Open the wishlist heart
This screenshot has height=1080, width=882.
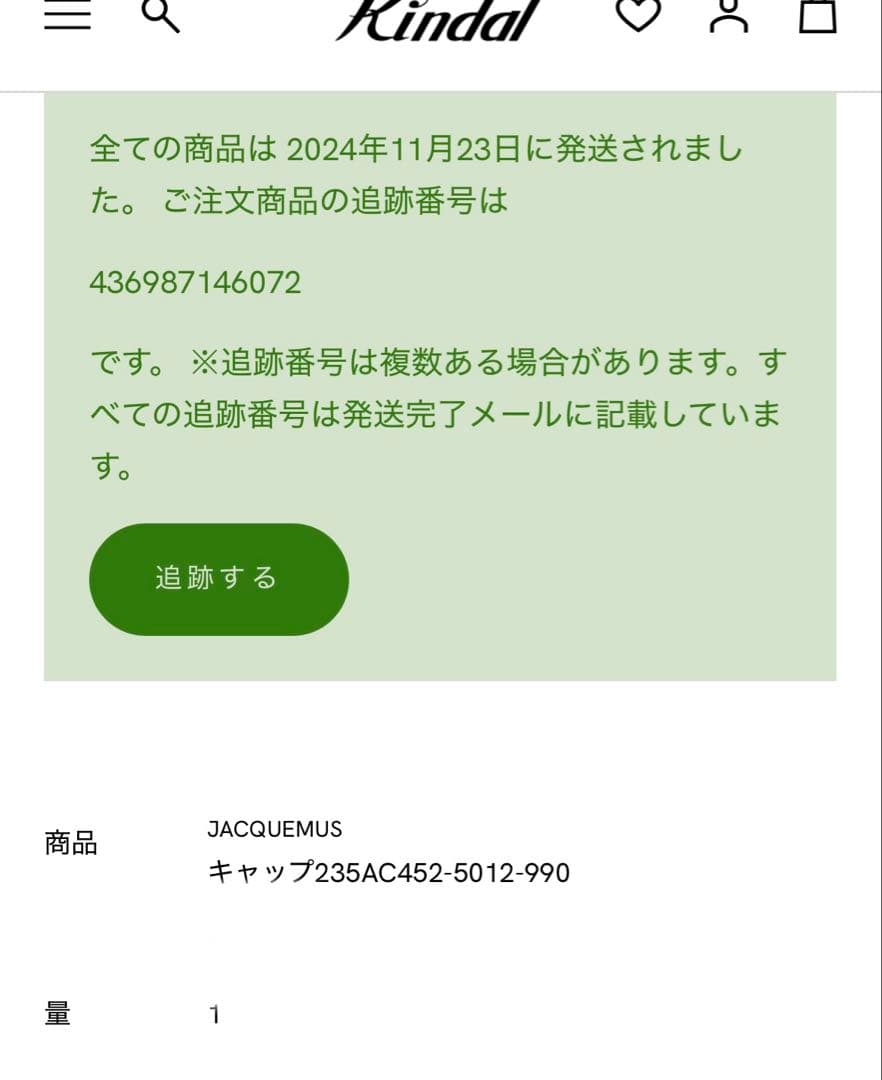638,14
